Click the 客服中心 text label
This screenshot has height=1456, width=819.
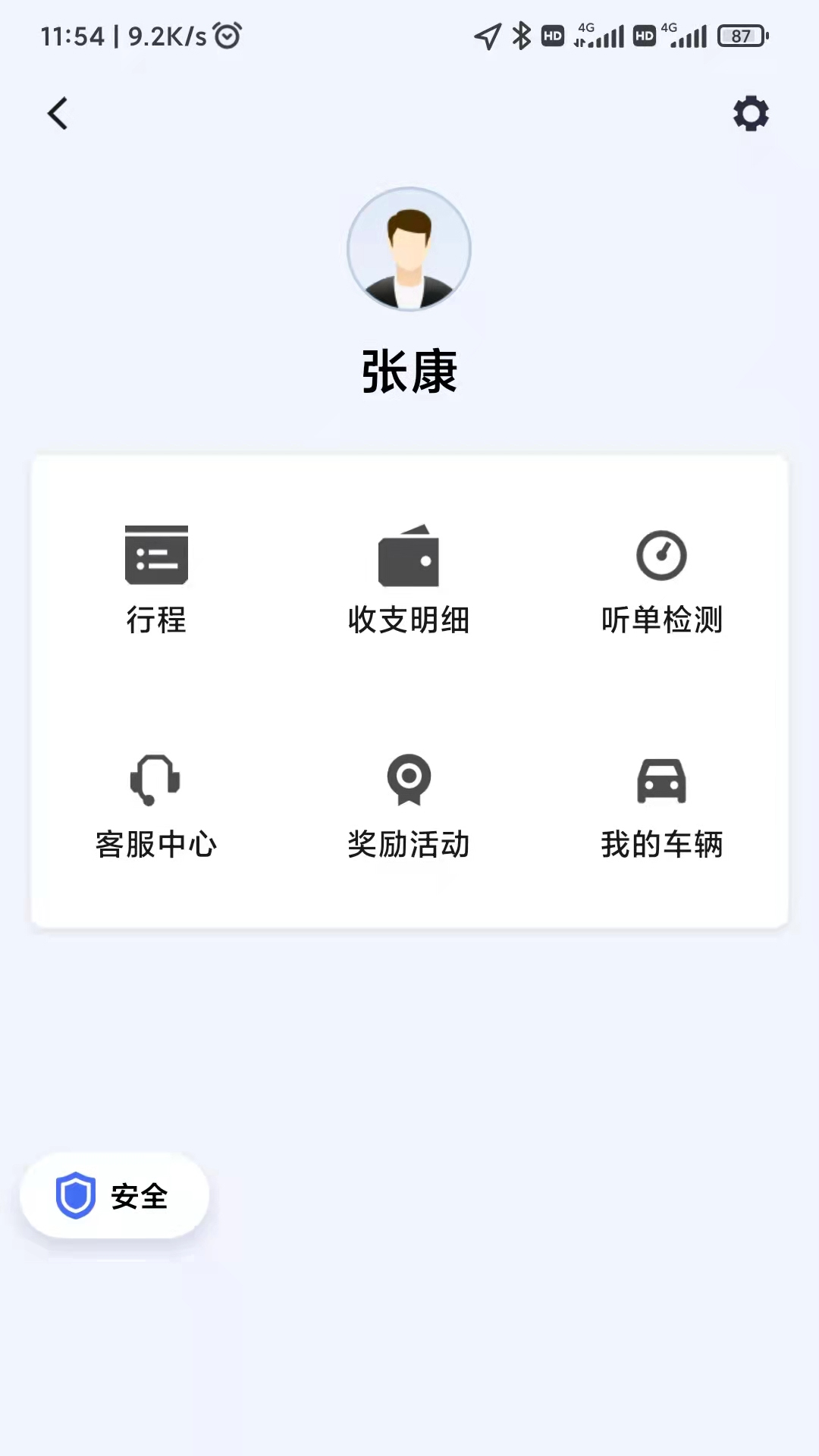coord(155,843)
